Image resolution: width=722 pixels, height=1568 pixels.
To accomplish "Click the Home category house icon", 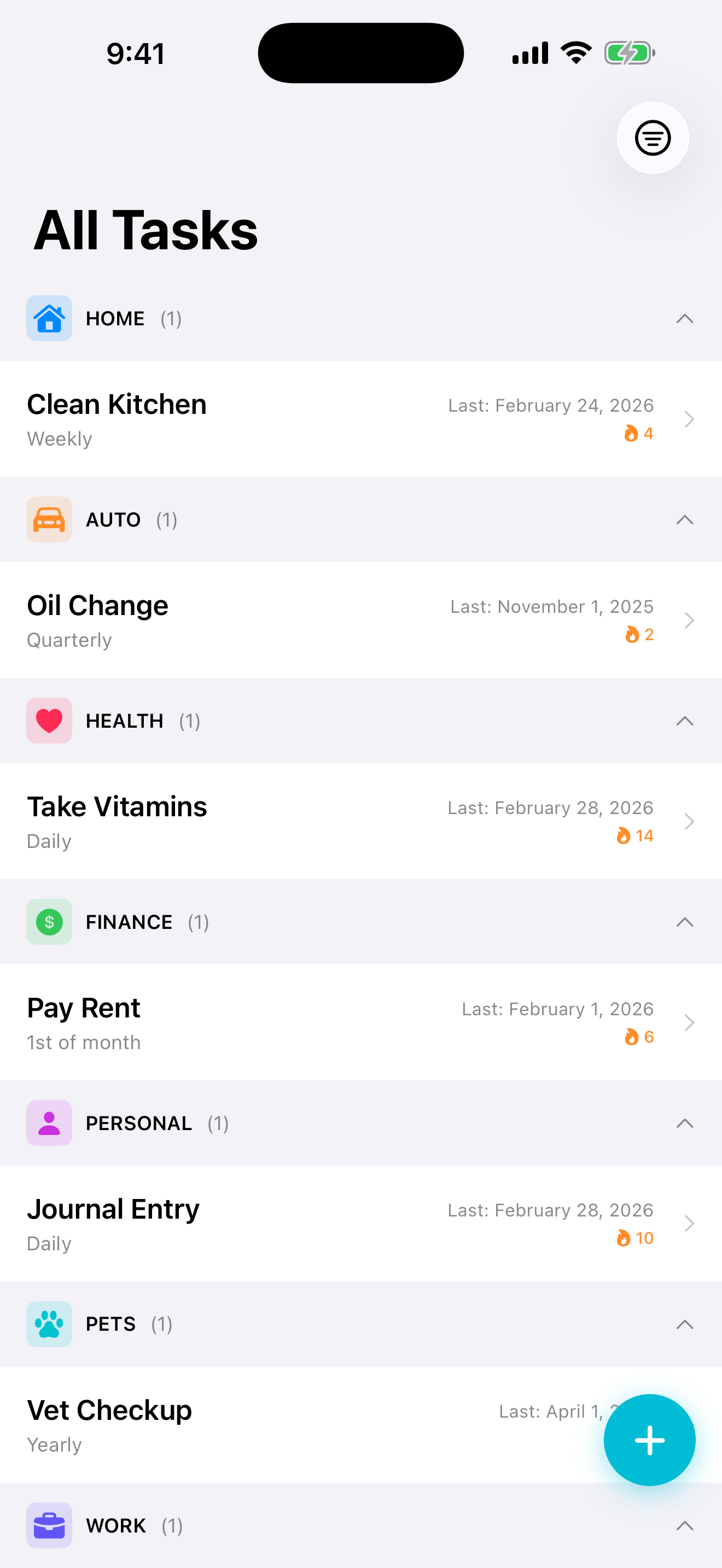I will pos(49,318).
